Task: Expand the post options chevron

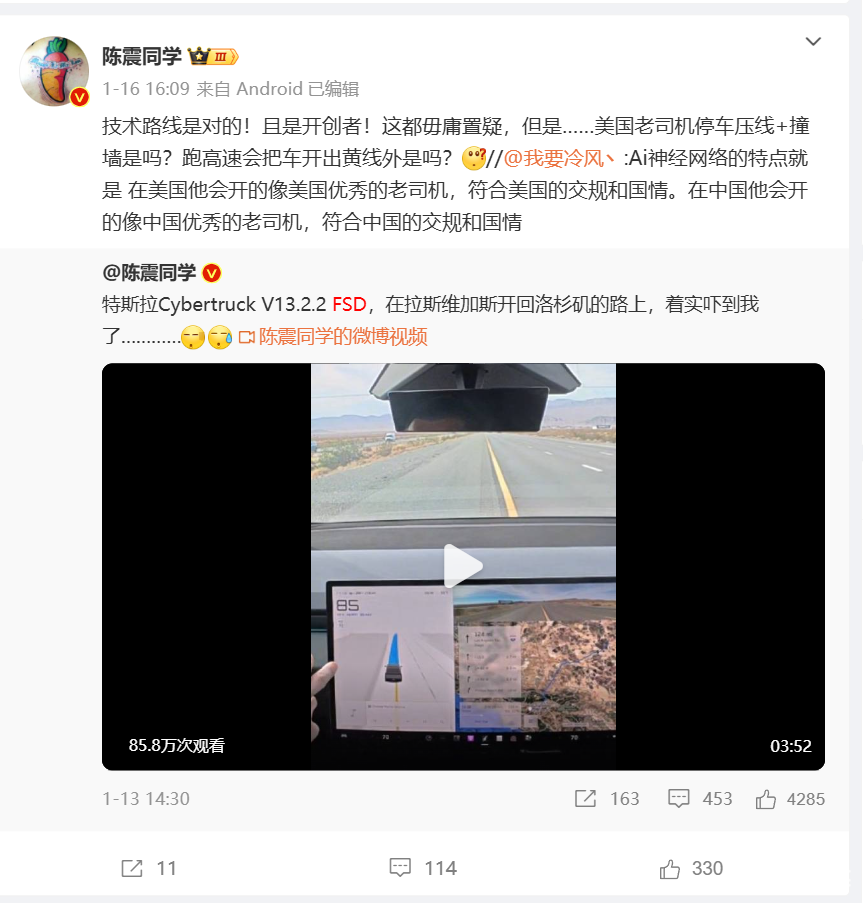Action: coord(813,41)
